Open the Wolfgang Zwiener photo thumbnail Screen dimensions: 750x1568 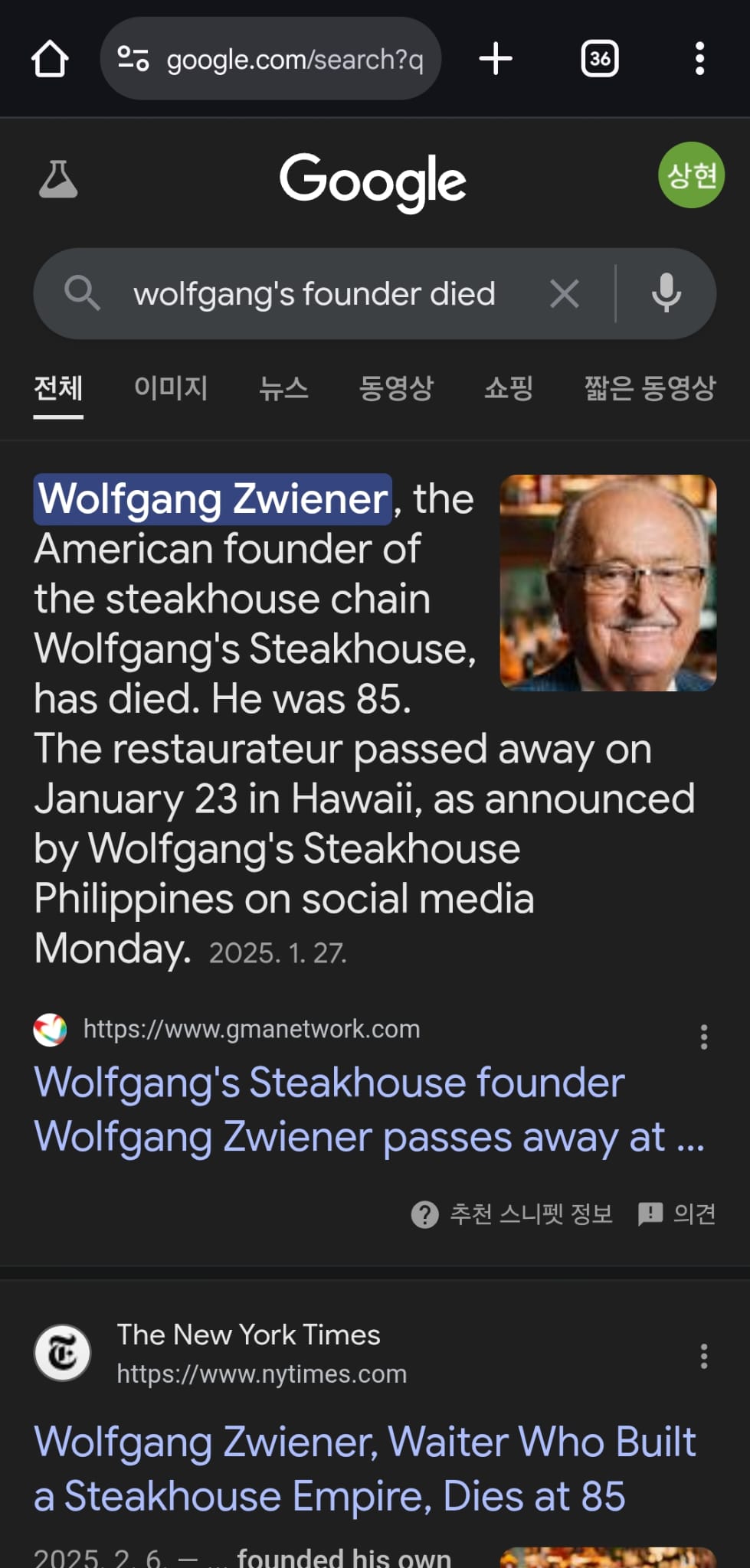(608, 583)
